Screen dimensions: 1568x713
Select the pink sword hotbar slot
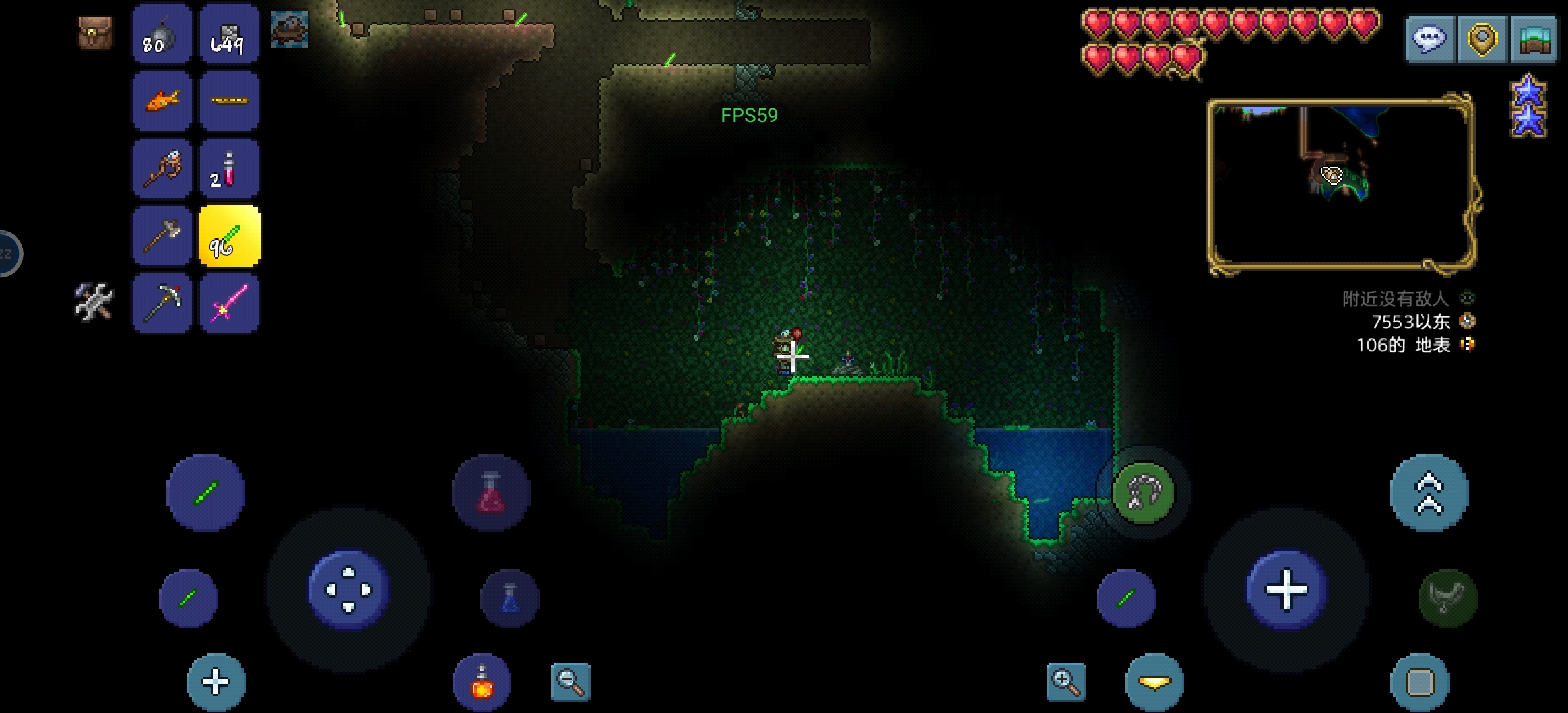(x=229, y=304)
